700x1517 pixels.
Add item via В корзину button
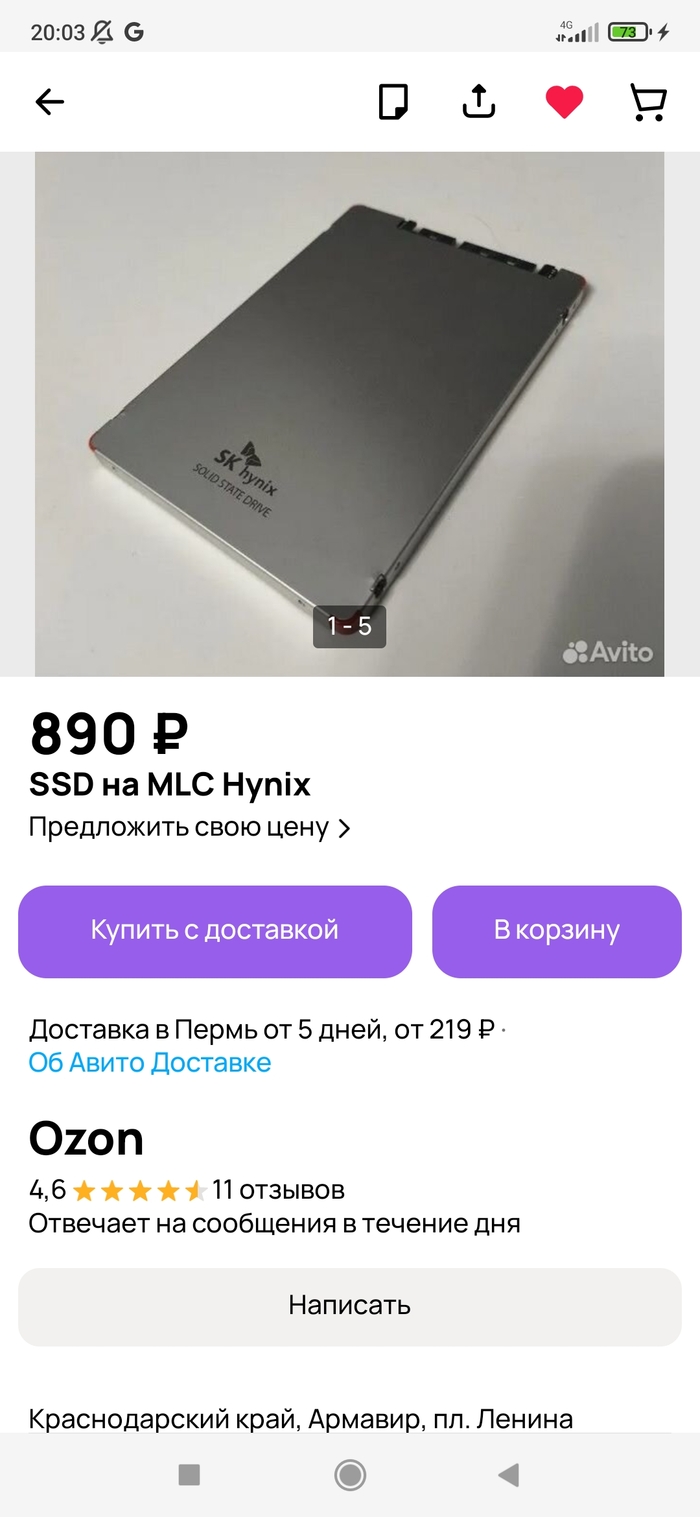click(x=557, y=931)
